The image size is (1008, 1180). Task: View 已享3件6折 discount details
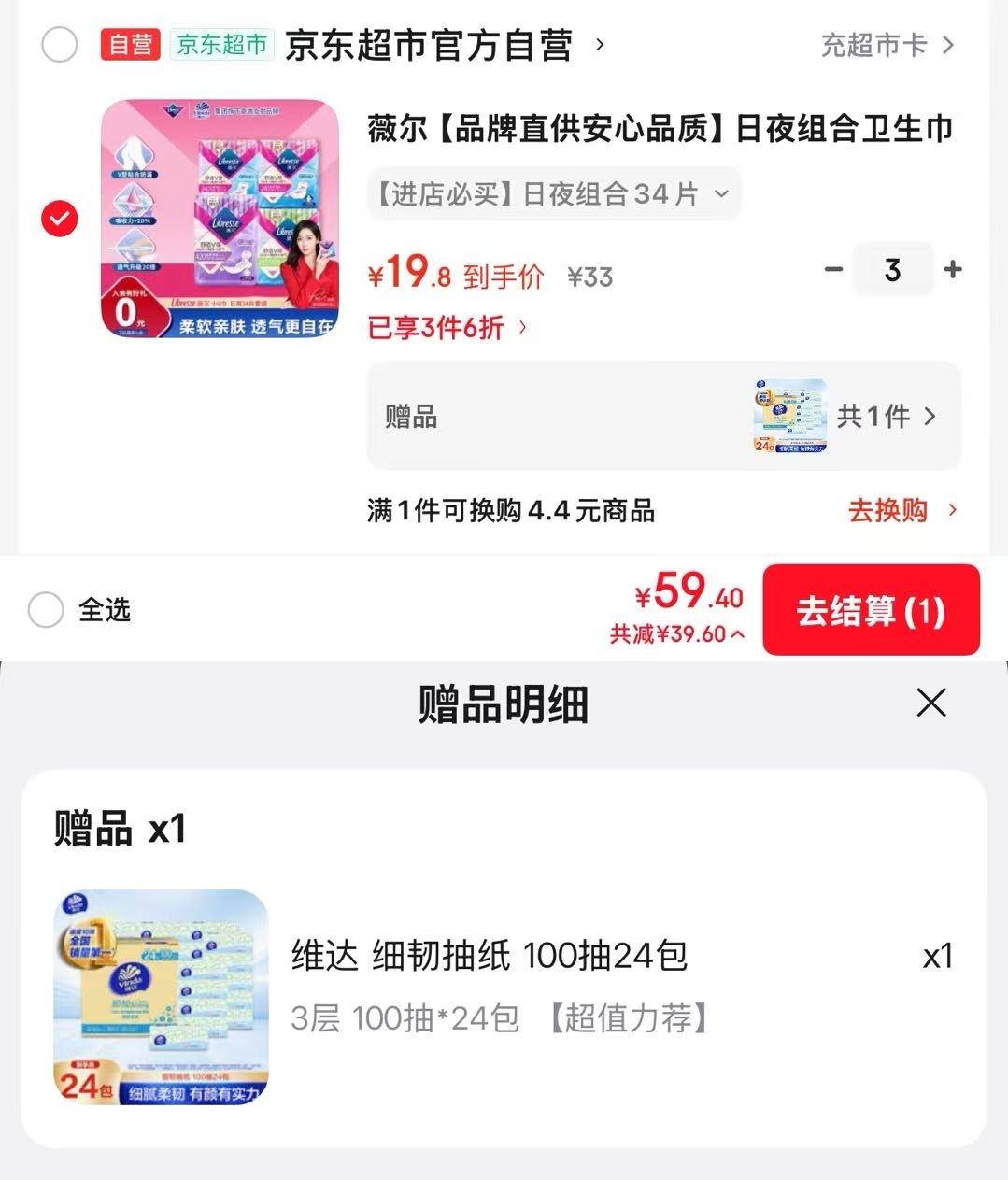[447, 327]
